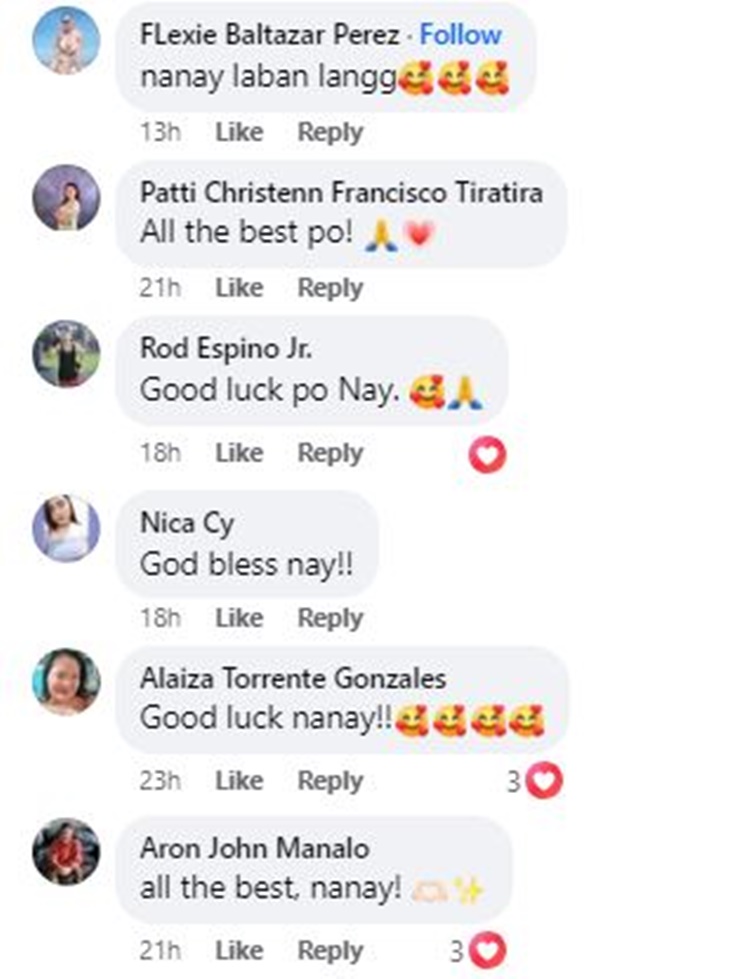
Task: Reply to FLexie Baltazar Perez's comment
Action: click(x=330, y=132)
